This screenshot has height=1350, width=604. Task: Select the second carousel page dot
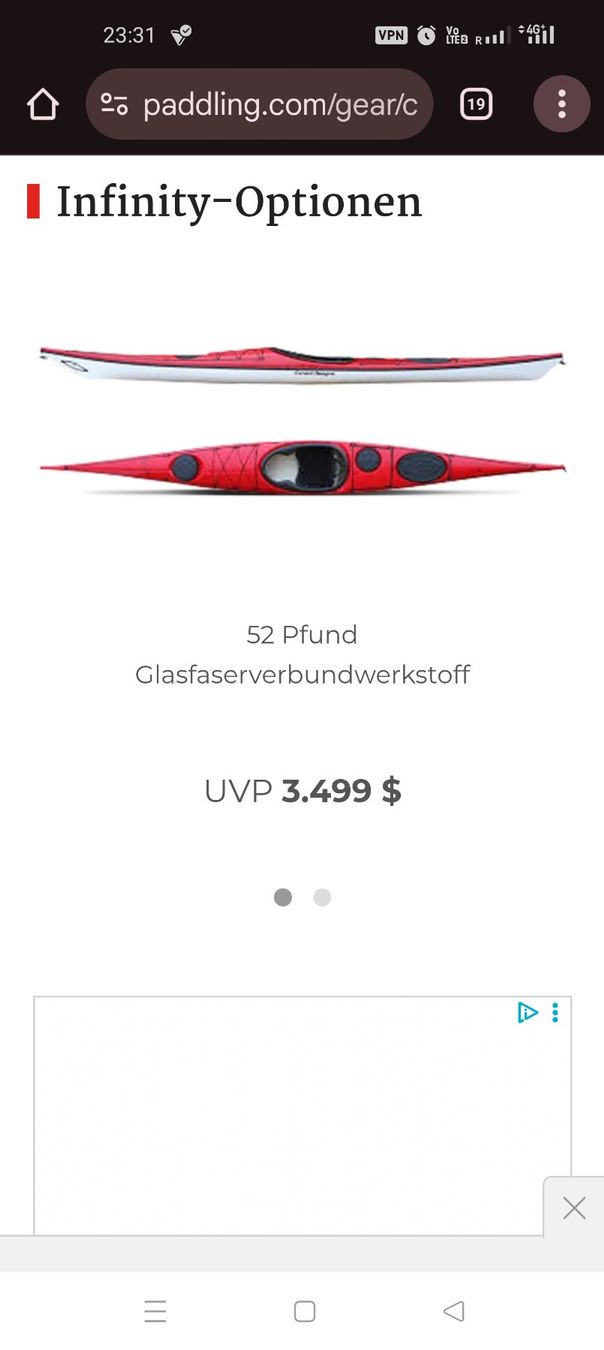(322, 897)
